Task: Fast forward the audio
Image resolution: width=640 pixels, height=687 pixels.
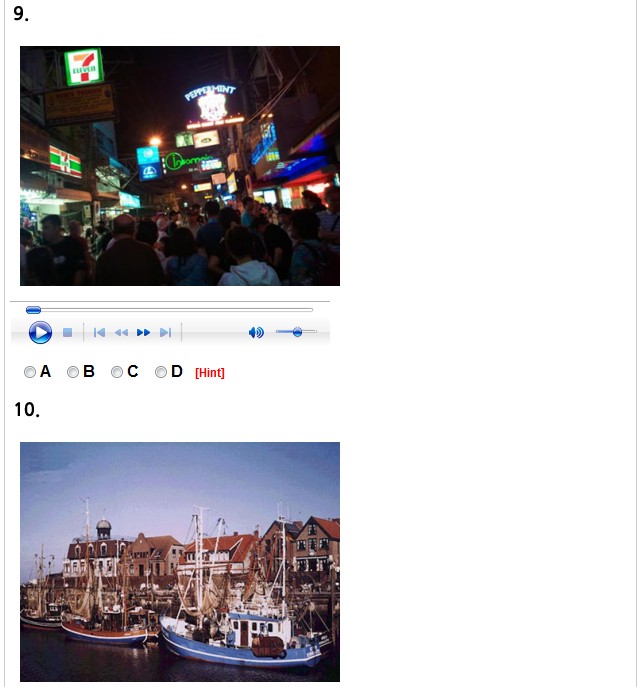Action: [144, 332]
